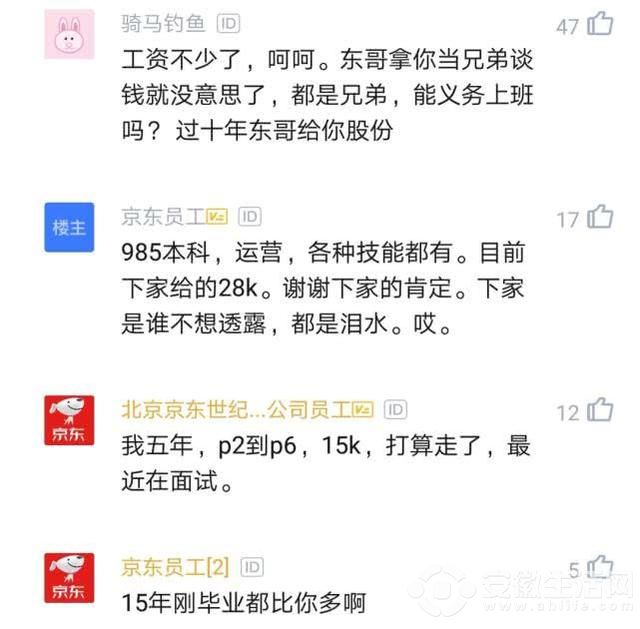View profile of 京东员工[2]
This screenshot has height=629, width=640.
click(70, 578)
